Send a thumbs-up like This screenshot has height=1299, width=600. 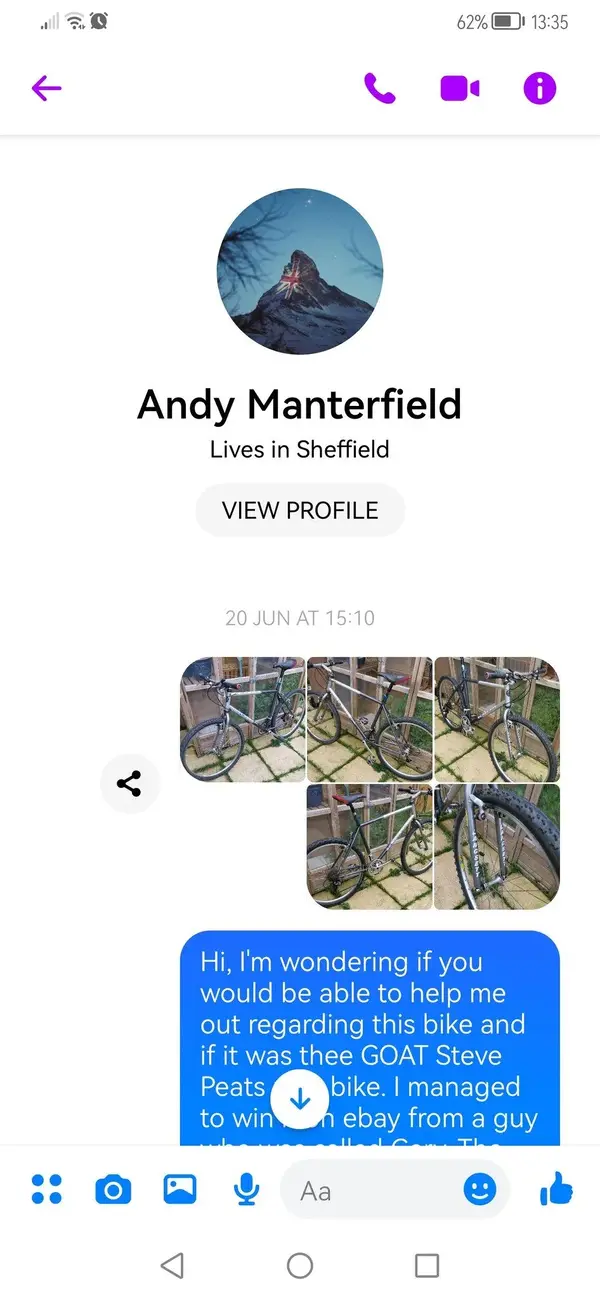click(x=556, y=1189)
